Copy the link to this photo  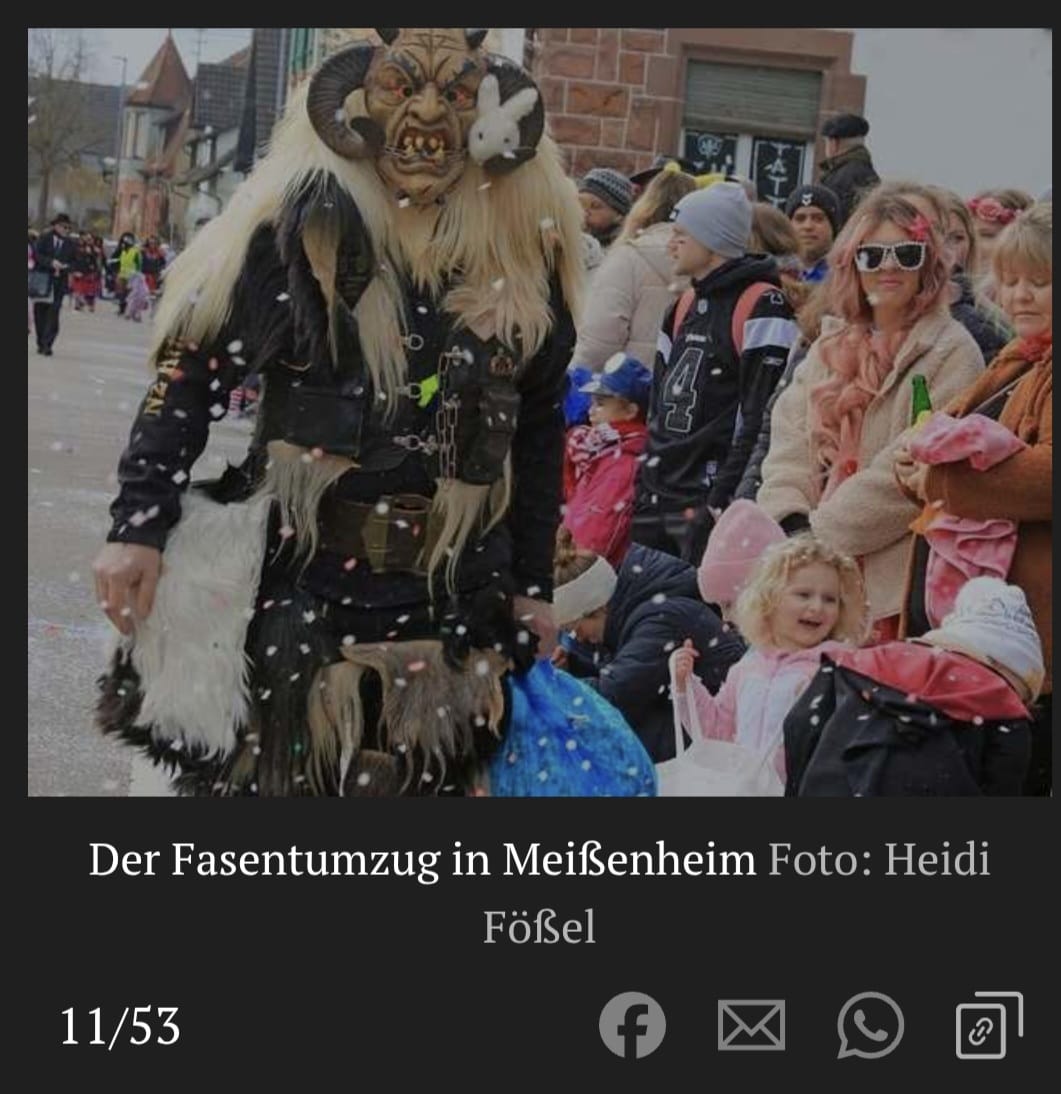(988, 1025)
